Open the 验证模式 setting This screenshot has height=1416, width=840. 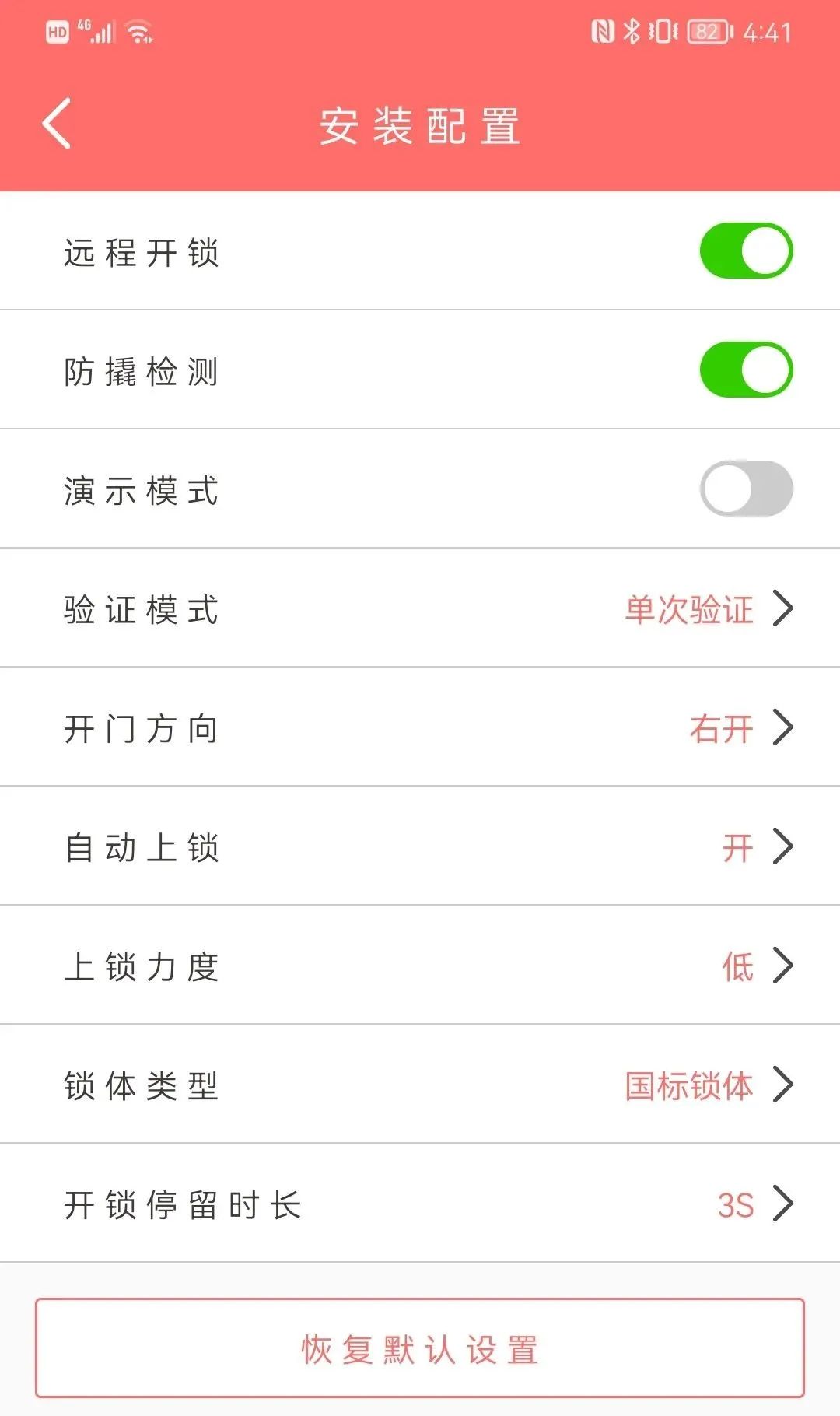420,608
